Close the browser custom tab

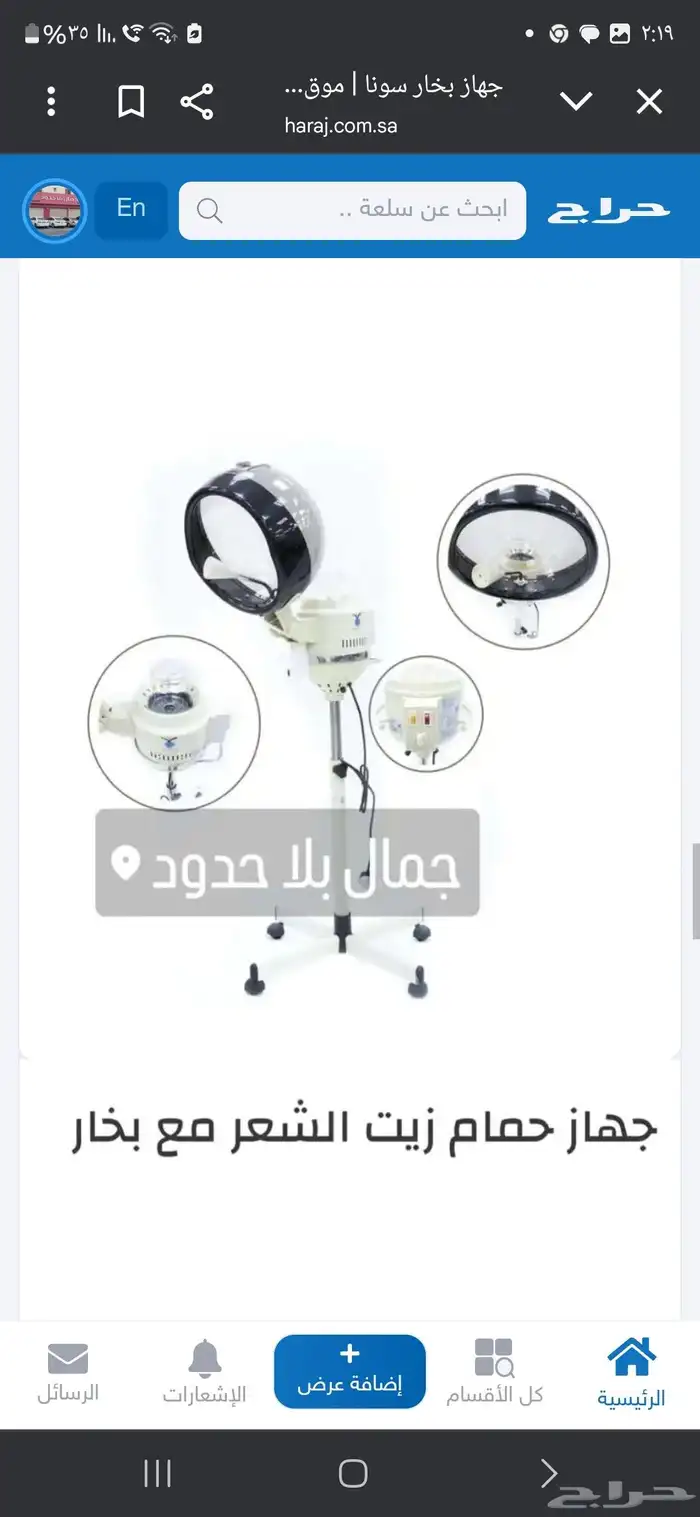[x=649, y=101]
